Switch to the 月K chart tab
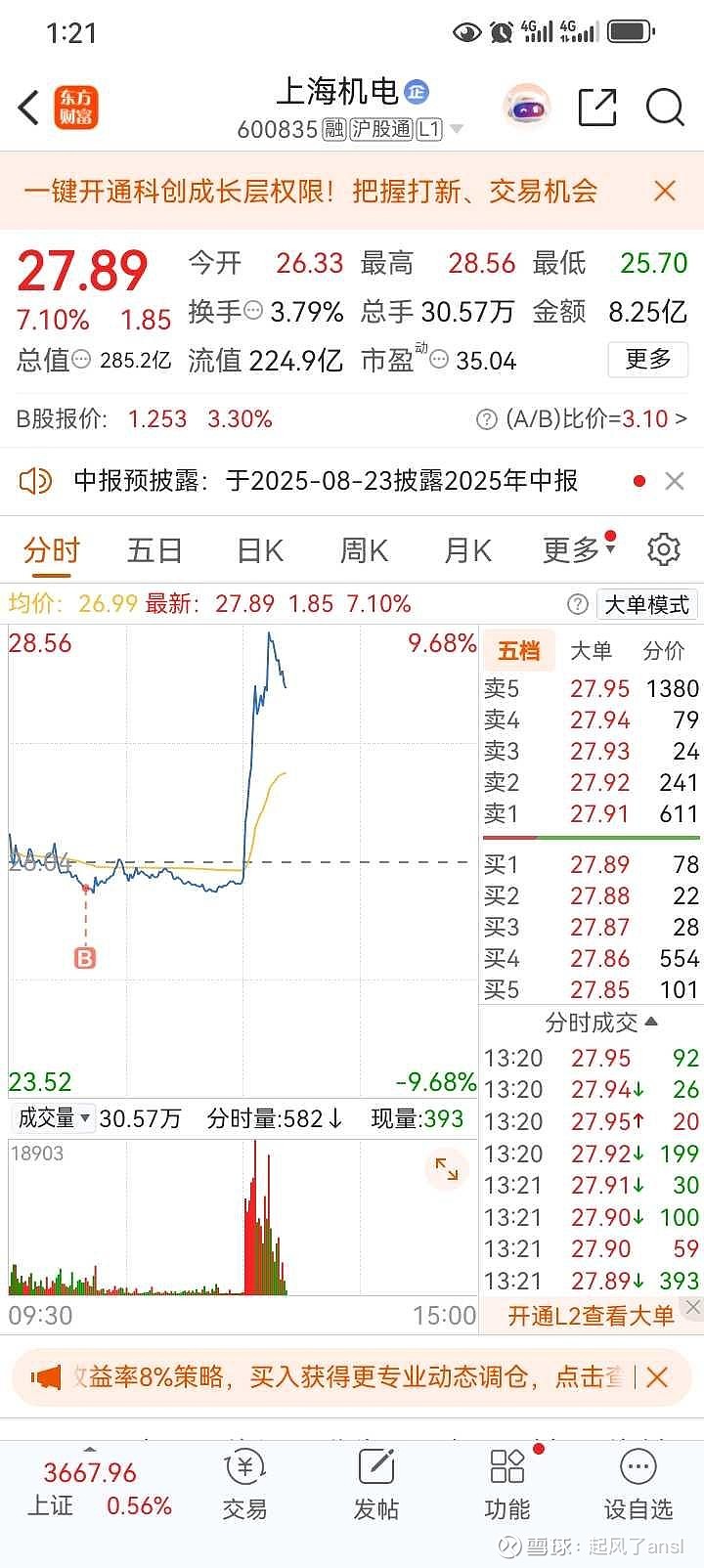The image size is (704, 1568). click(467, 550)
